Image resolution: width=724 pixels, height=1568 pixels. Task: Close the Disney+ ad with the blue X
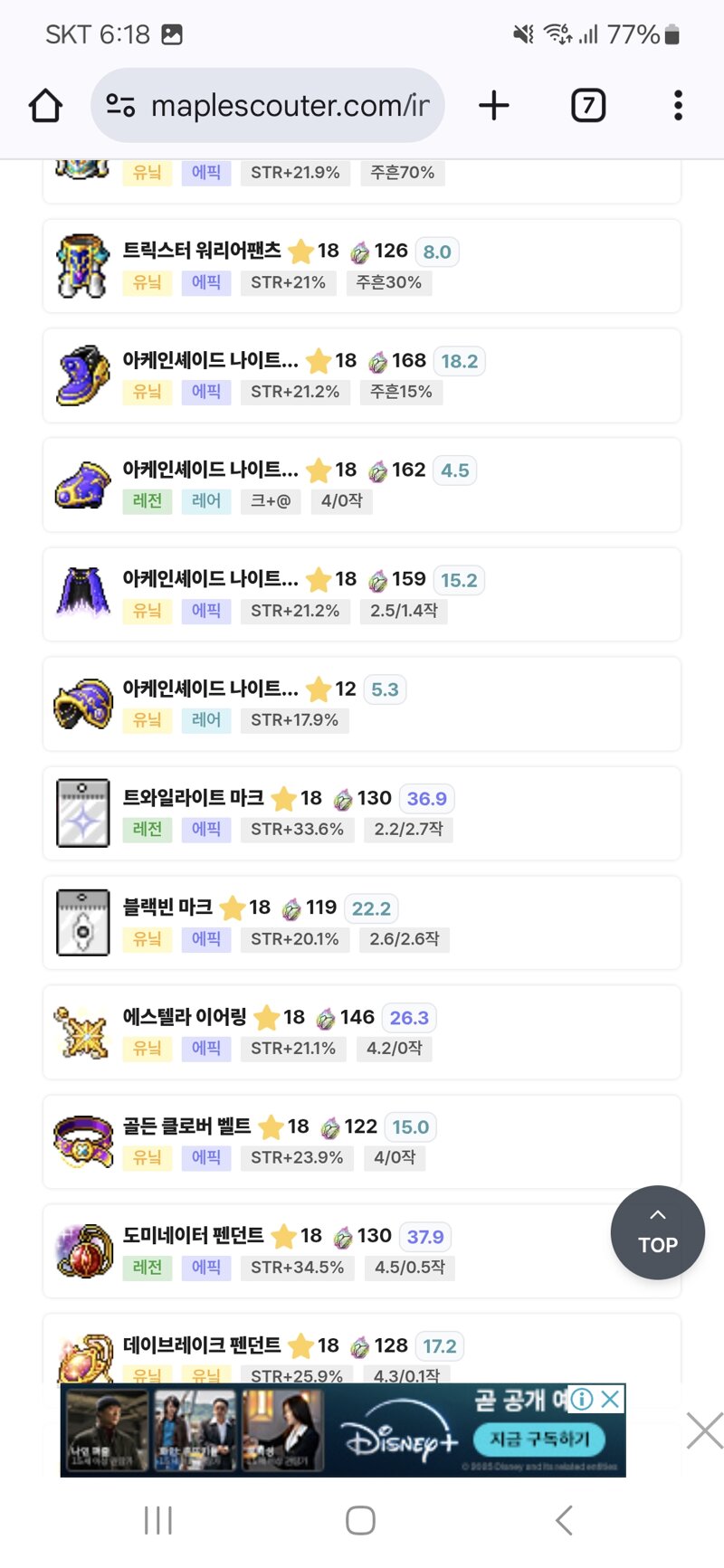pyautogui.click(x=611, y=1399)
